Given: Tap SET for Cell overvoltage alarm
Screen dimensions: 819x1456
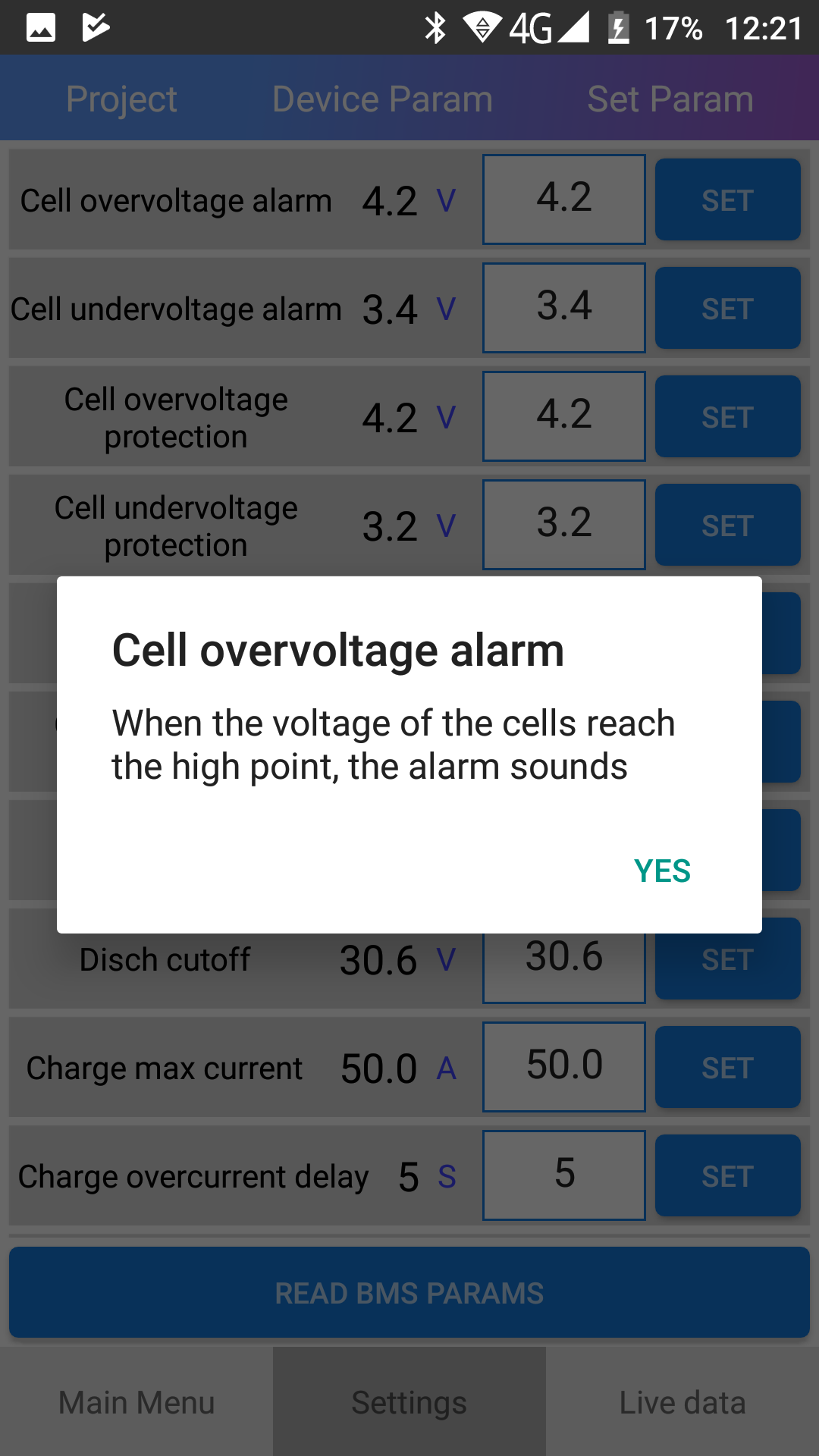Looking at the screenshot, I should pyautogui.click(x=727, y=200).
